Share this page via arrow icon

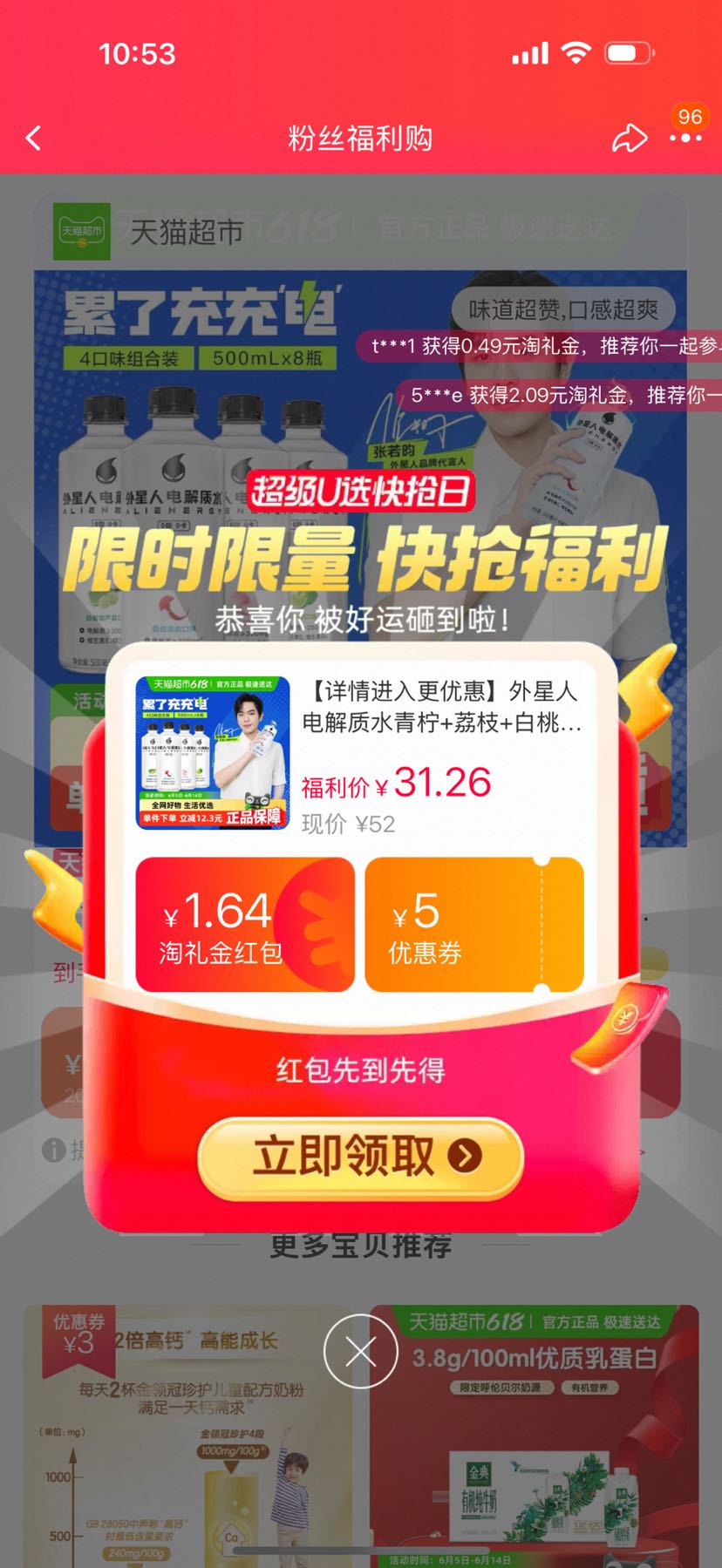[x=629, y=138]
